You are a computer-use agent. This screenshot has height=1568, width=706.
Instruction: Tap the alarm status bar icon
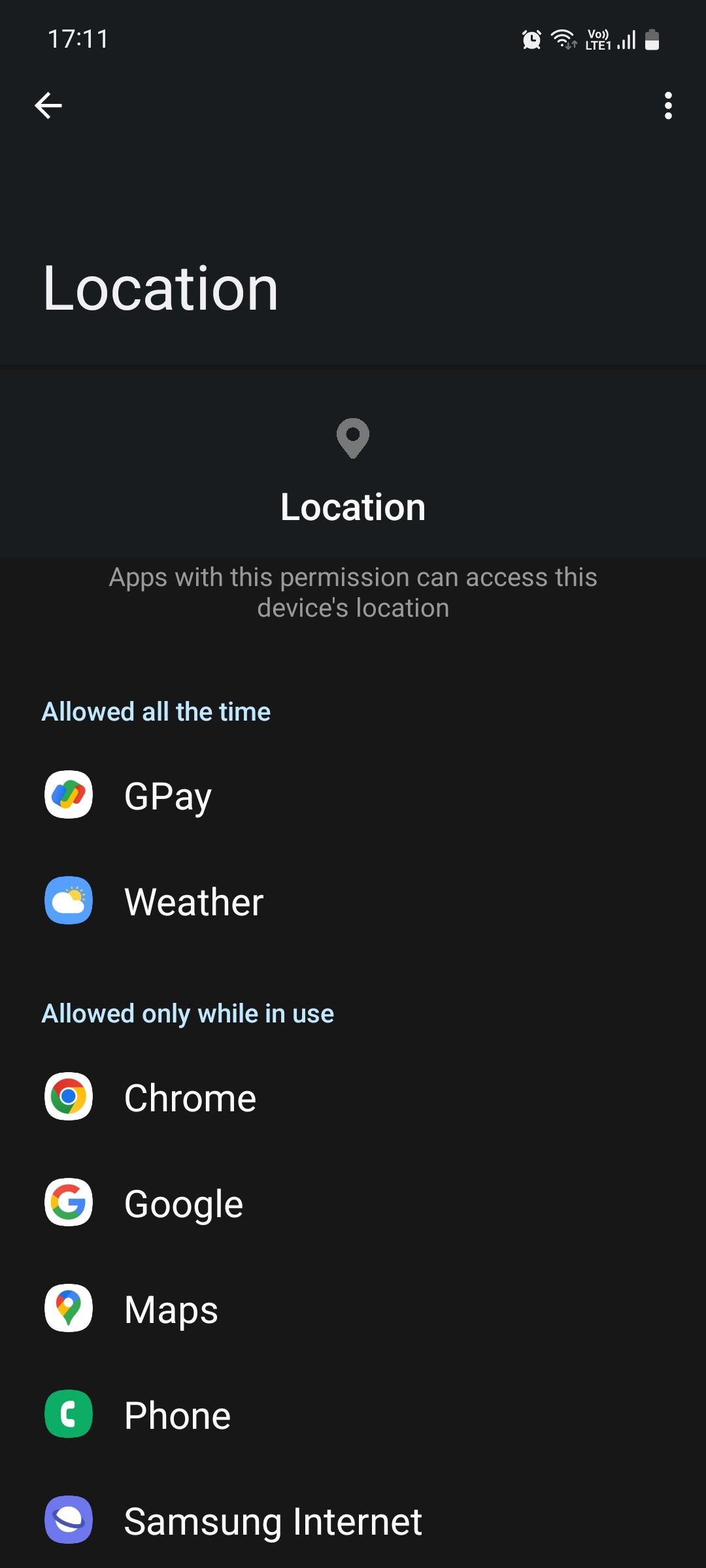click(x=531, y=39)
